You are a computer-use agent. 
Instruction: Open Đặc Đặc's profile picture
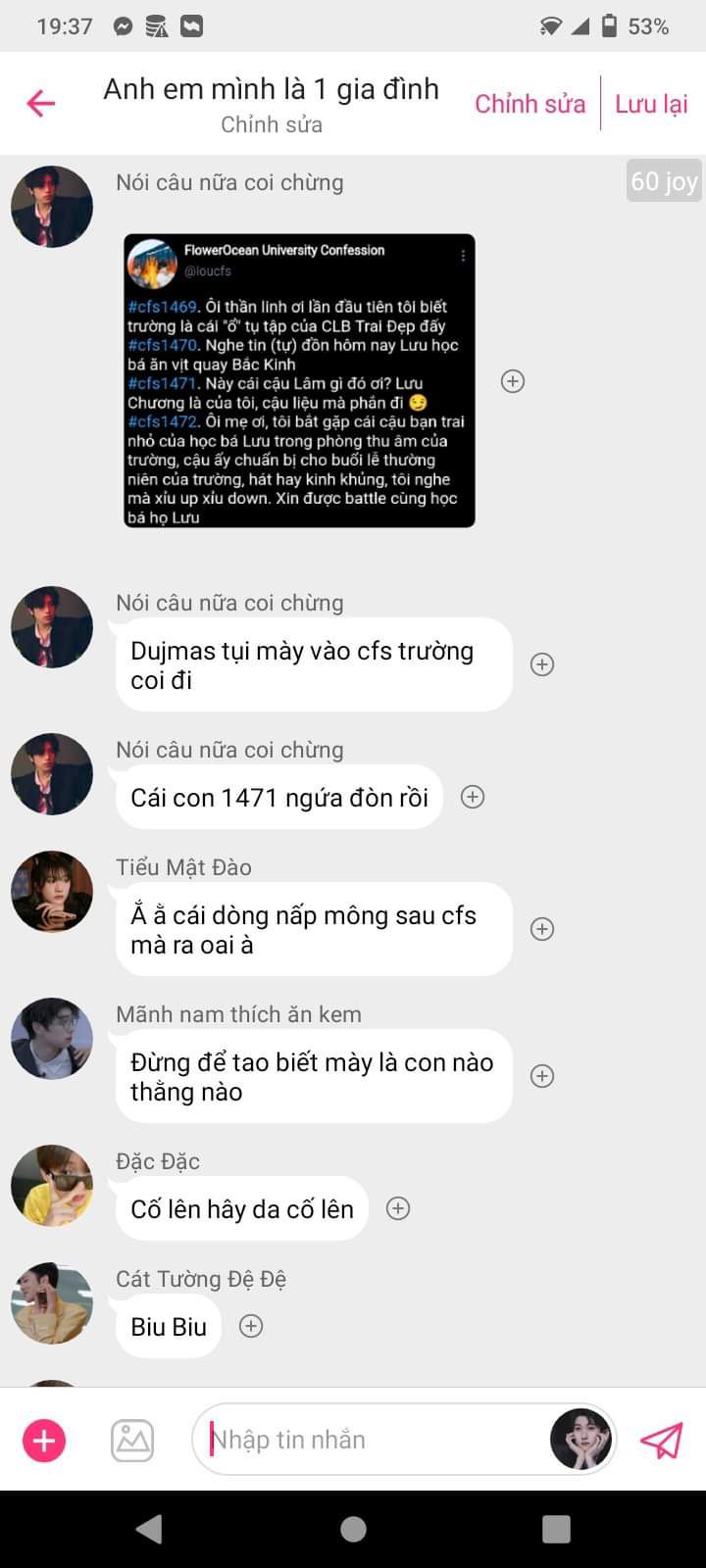(52, 1185)
